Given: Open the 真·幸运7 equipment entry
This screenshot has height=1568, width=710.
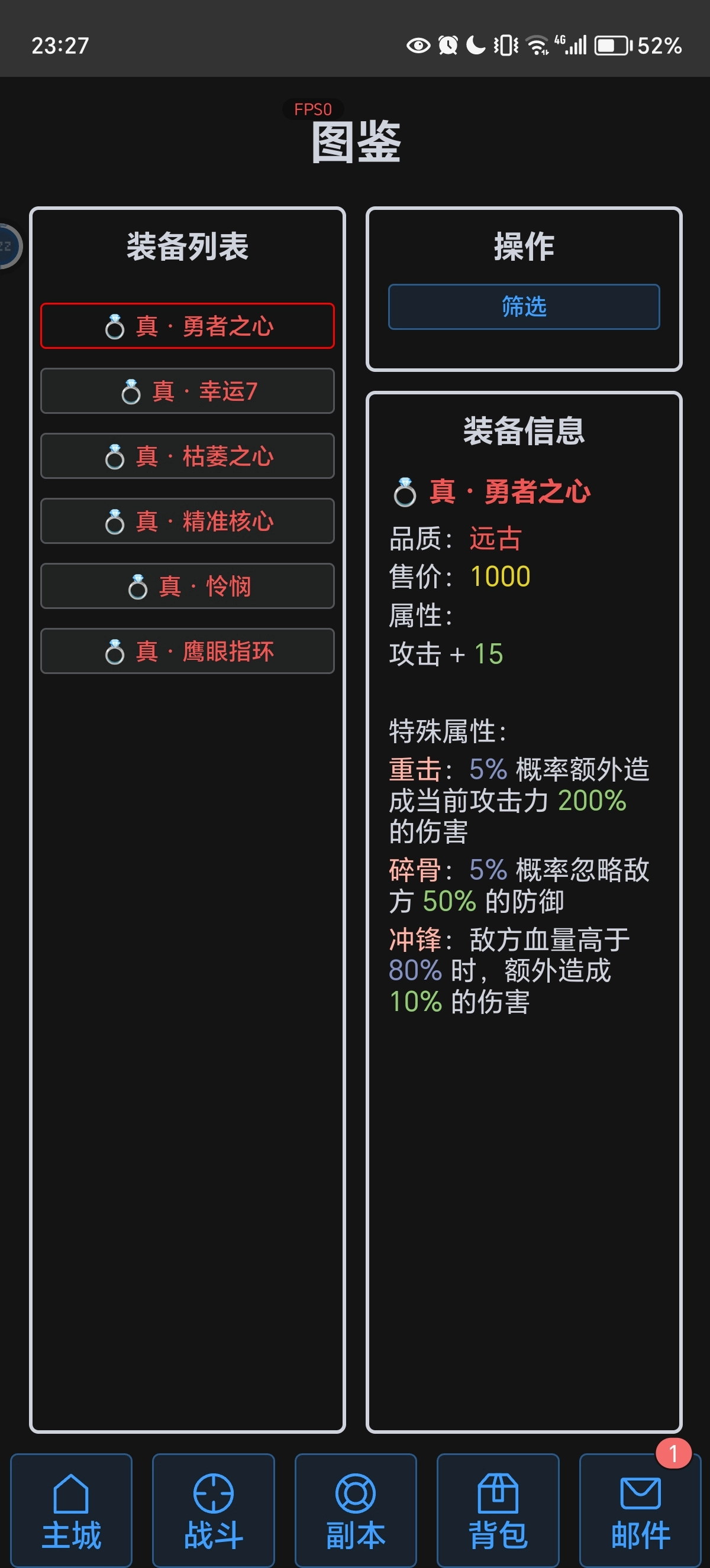Looking at the screenshot, I should click(188, 391).
